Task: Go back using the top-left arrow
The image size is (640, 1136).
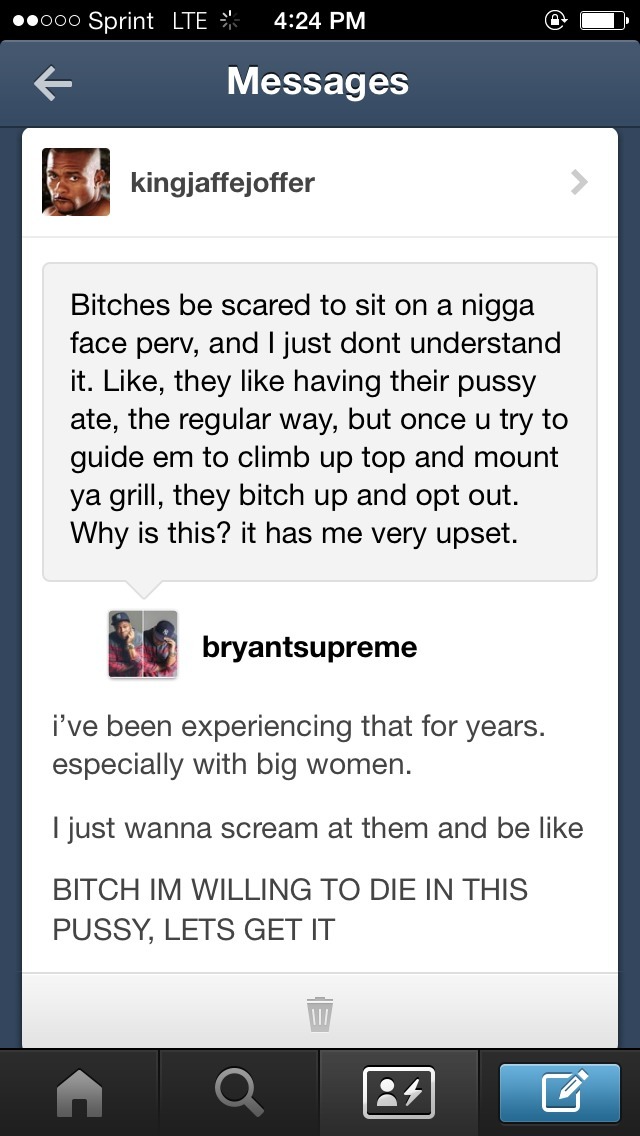Action: 53,83
